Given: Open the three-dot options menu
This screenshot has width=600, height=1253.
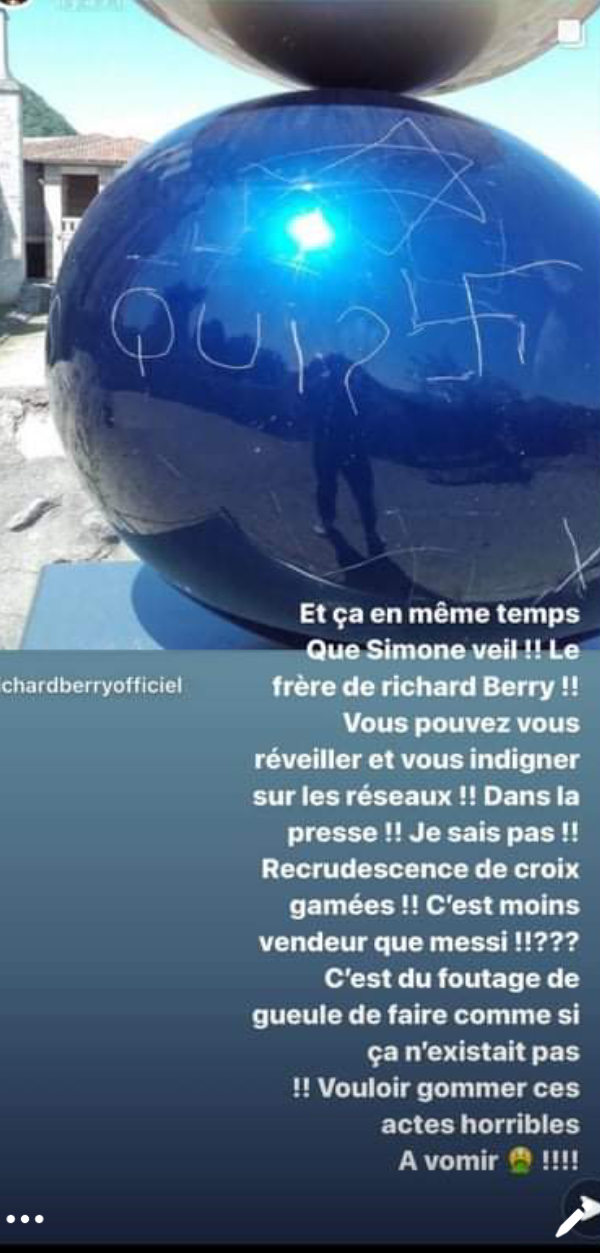Looking at the screenshot, I should tap(24, 1219).
